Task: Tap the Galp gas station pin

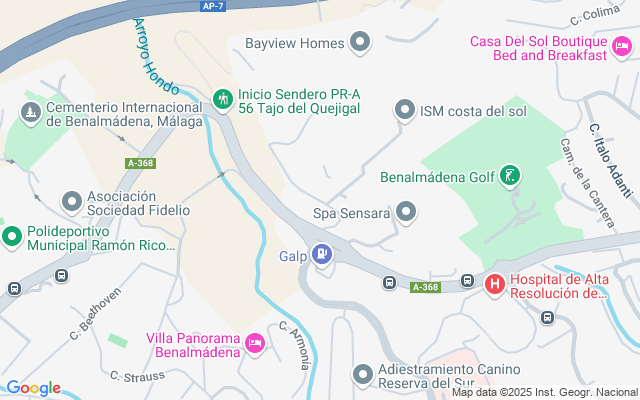Action: (321, 256)
